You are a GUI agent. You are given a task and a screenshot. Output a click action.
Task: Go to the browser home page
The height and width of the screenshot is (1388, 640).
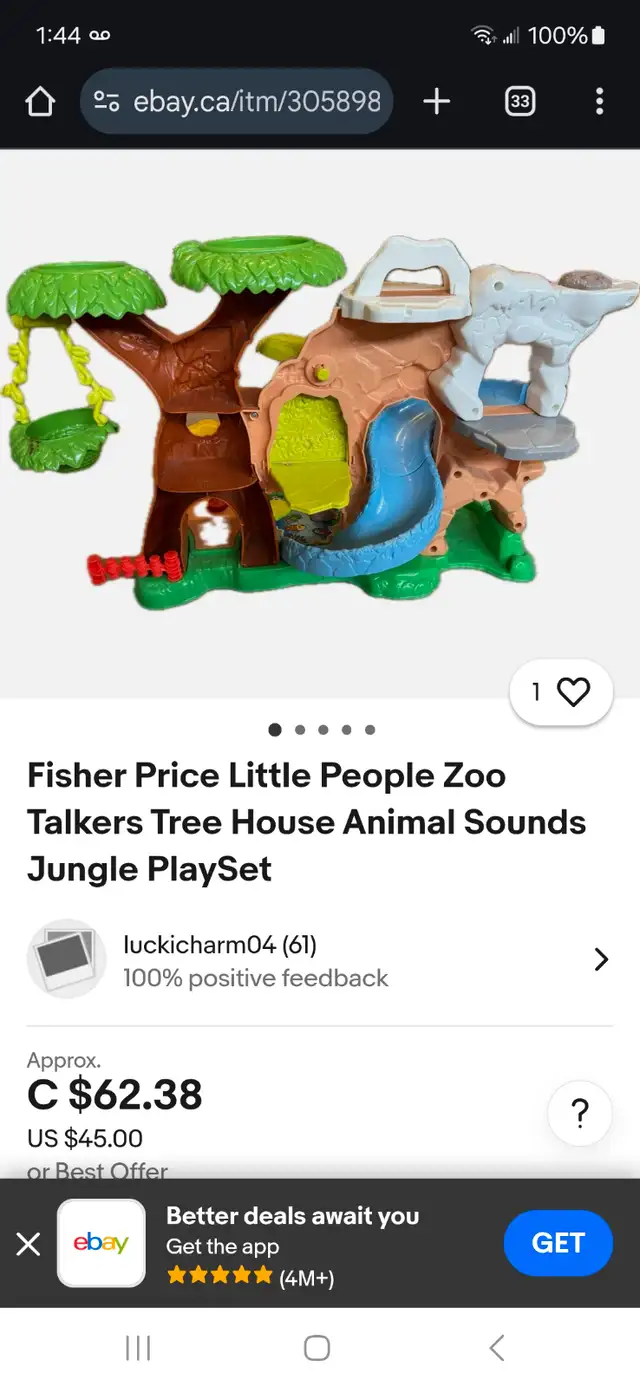tap(39, 101)
